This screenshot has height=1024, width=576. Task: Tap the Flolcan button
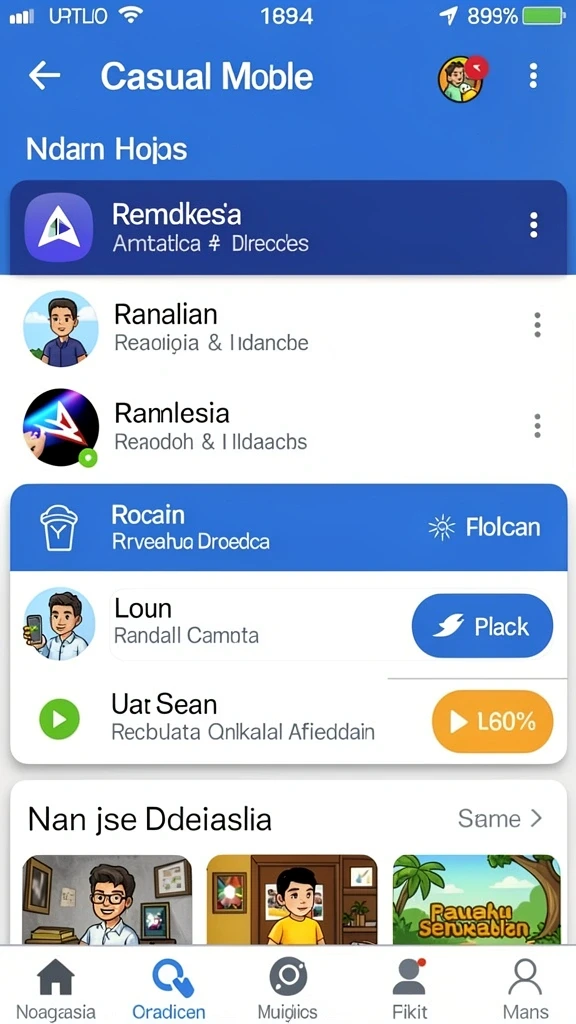(485, 527)
